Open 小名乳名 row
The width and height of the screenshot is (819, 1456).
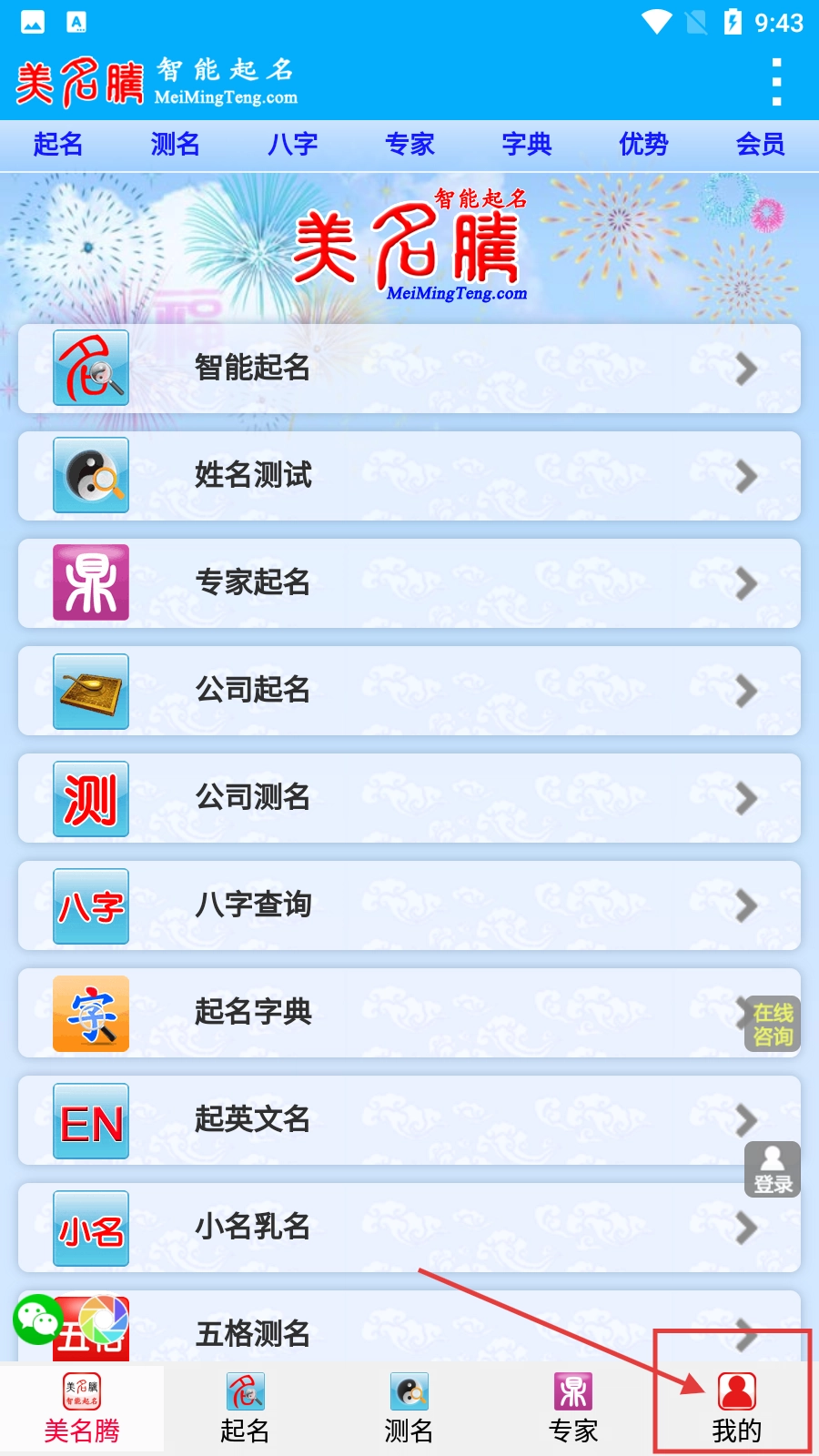[x=409, y=1228]
